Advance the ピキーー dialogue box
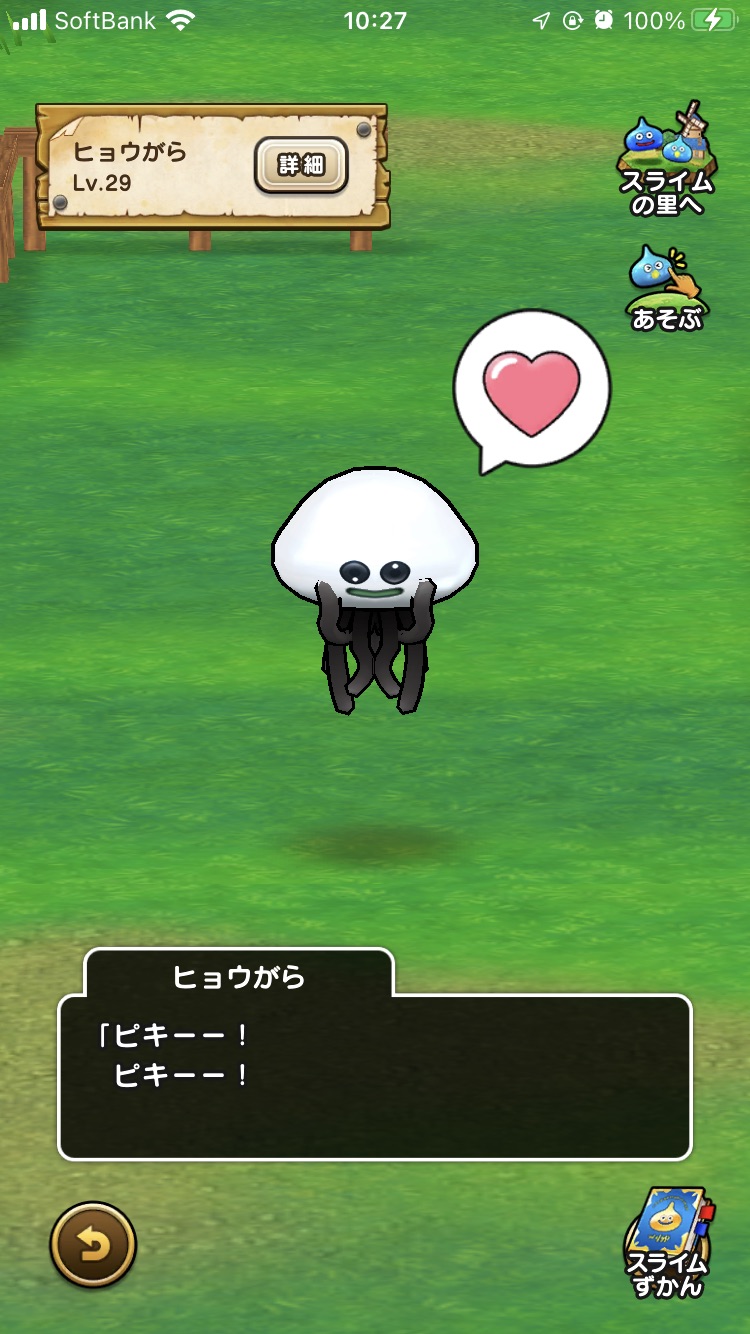Image resolution: width=750 pixels, height=1334 pixels. [375, 1077]
